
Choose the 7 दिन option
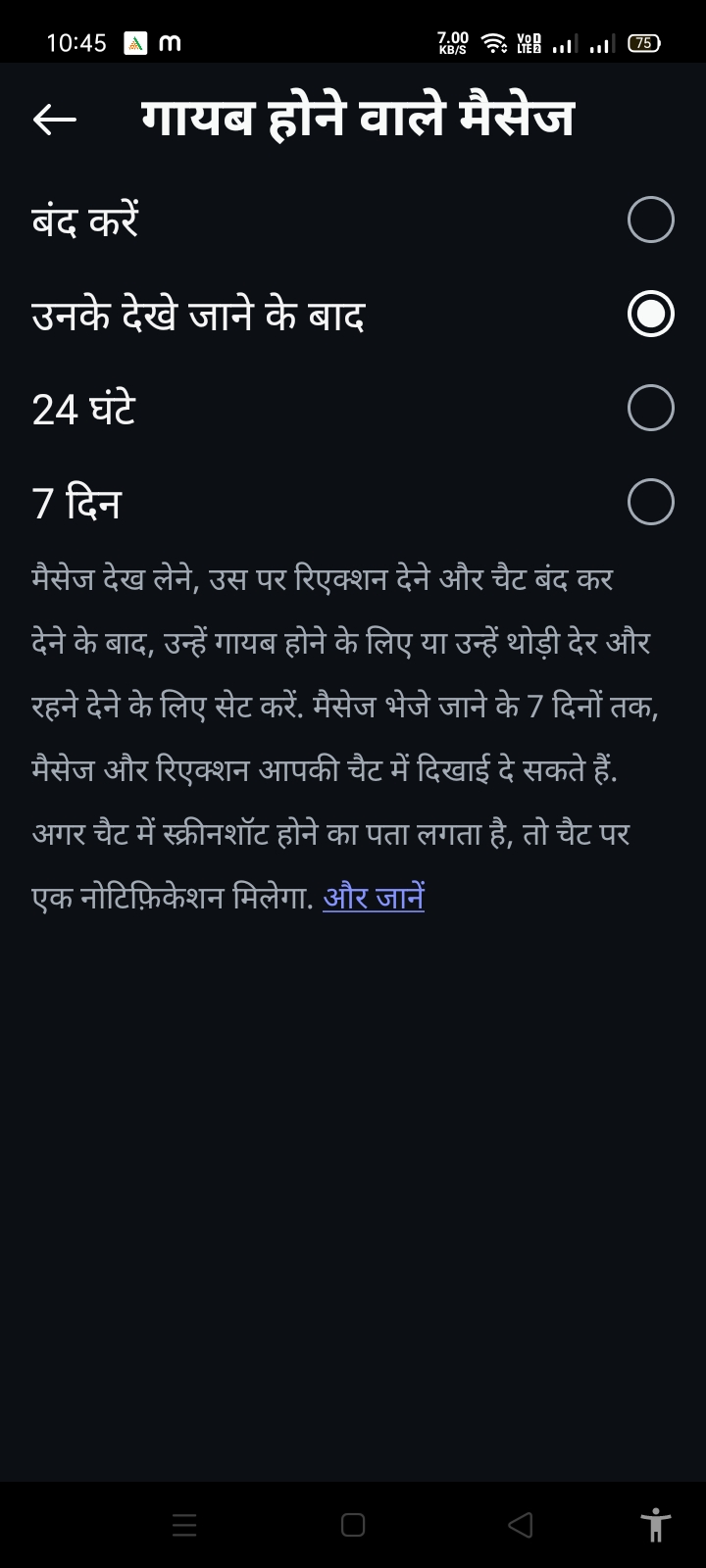pos(353,502)
